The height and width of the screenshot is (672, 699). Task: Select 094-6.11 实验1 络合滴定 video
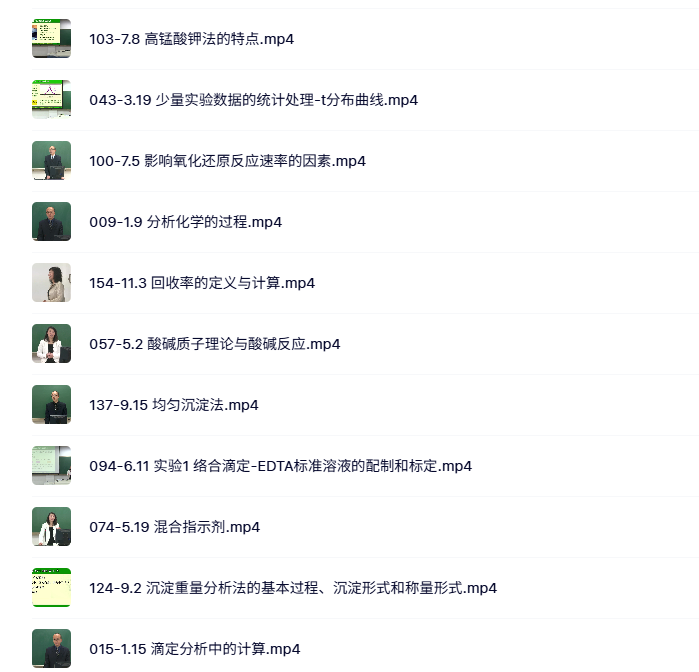coord(280,466)
